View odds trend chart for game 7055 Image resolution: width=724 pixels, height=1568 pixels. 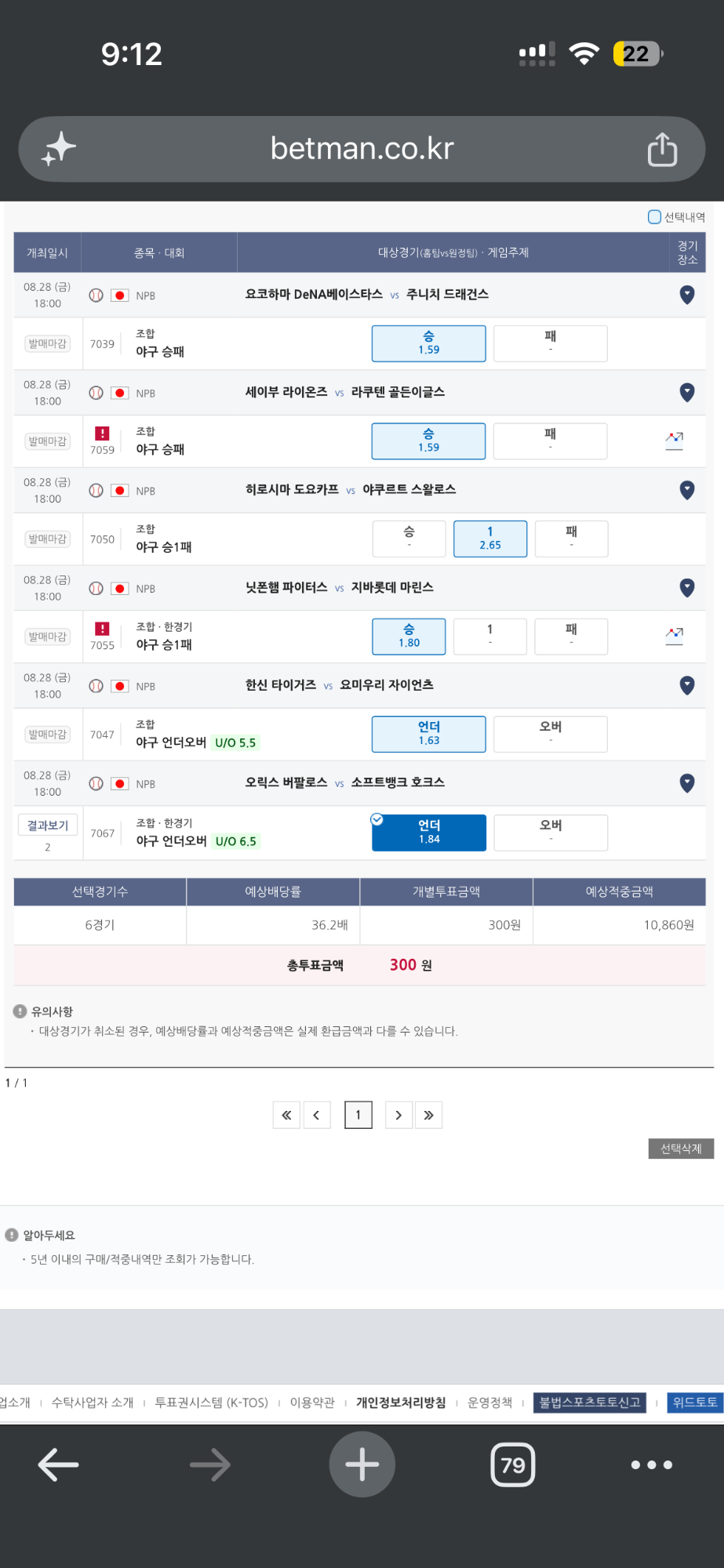pyautogui.click(x=675, y=637)
